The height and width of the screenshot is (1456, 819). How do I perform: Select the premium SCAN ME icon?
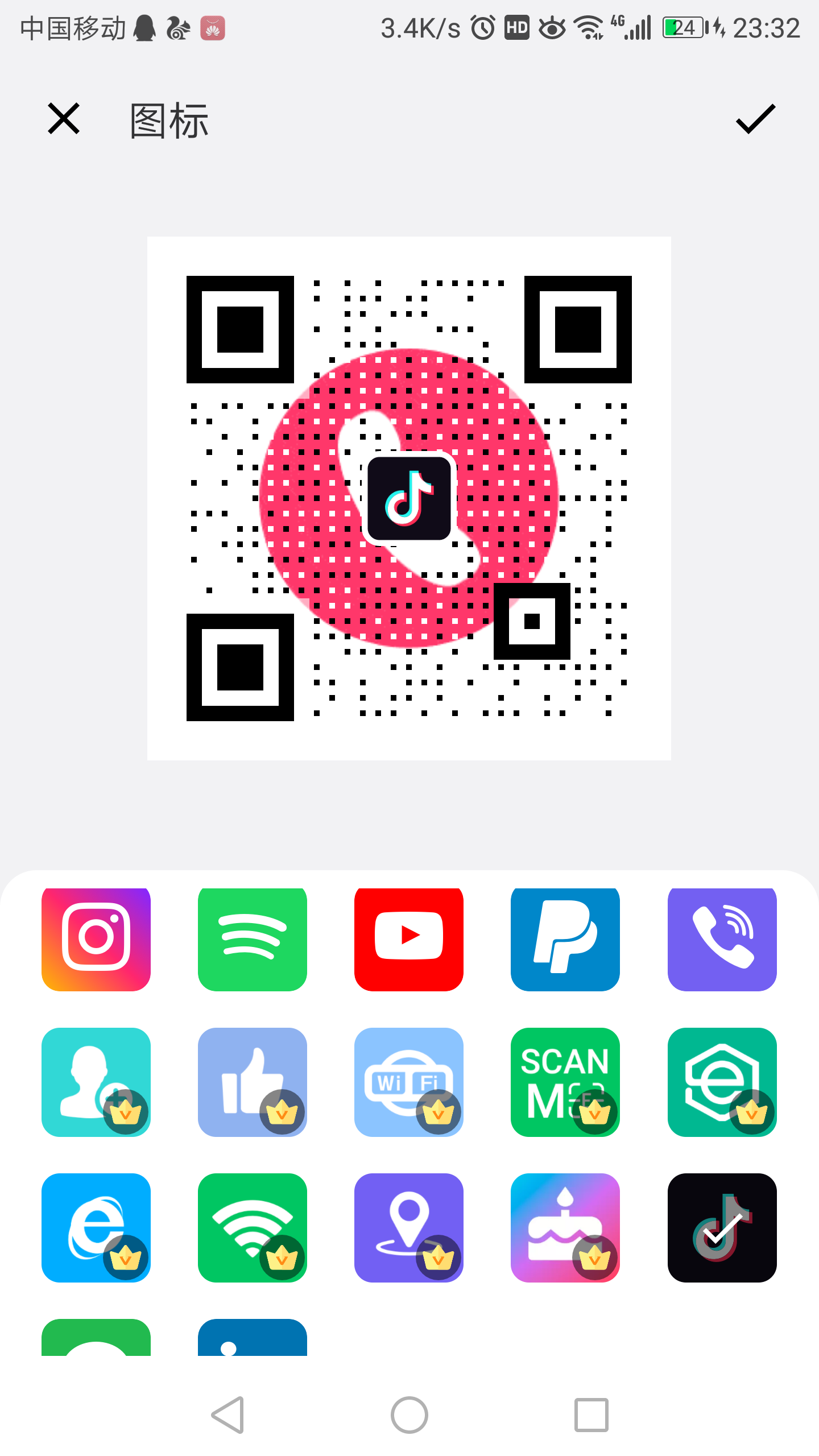tap(565, 1082)
